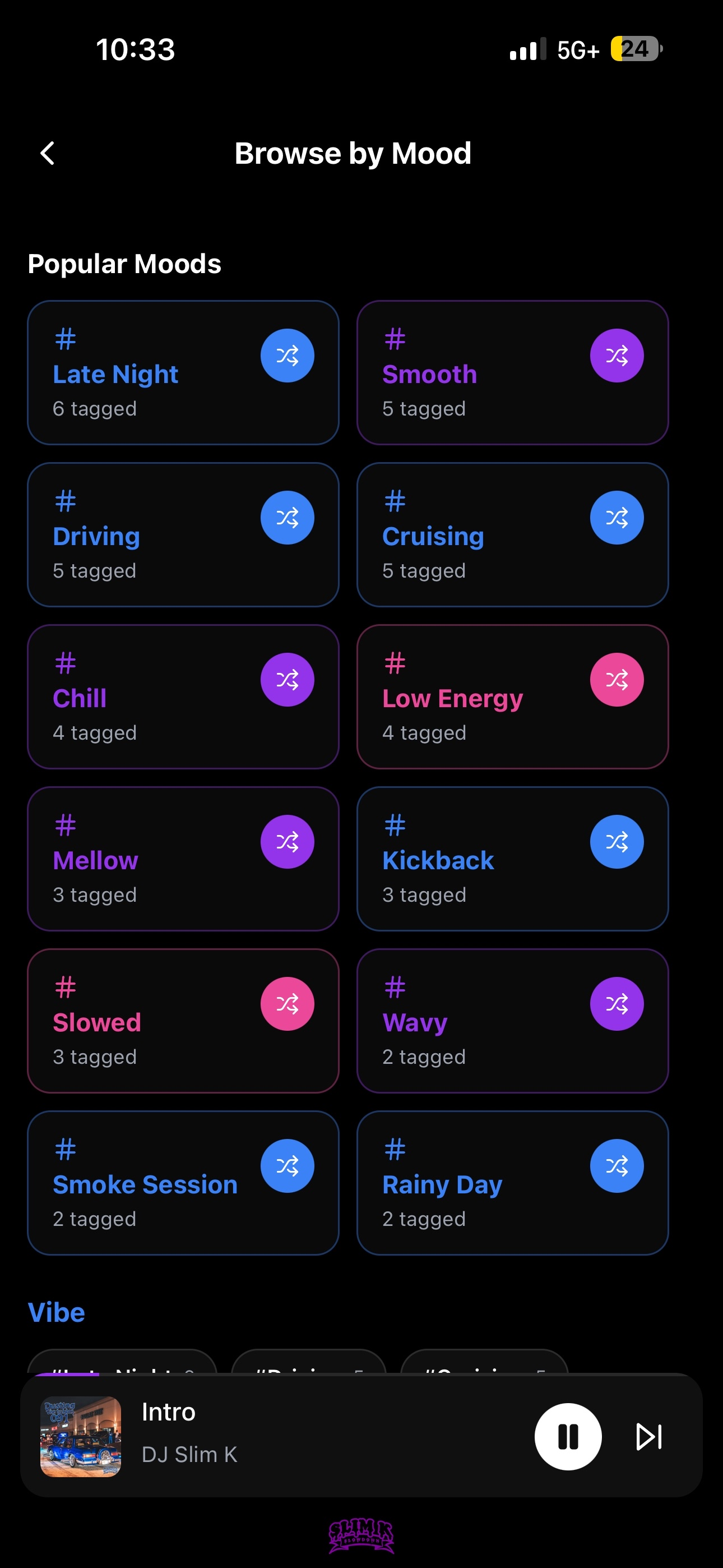Shuffle the Rainy Day mood
This screenshot has width=723, height=1568.
coord(617,1165)
